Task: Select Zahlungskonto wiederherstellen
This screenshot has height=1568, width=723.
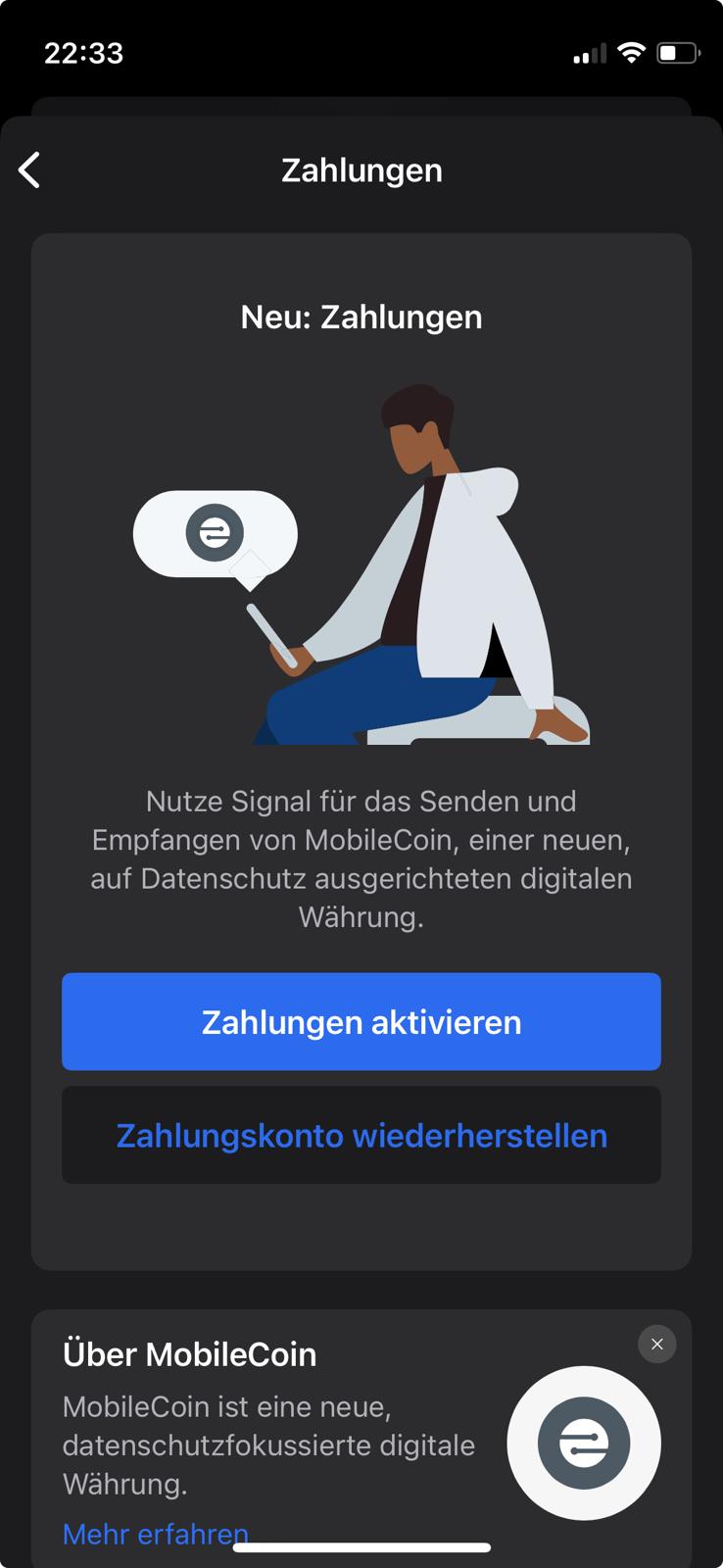Action: (361, 1135)
